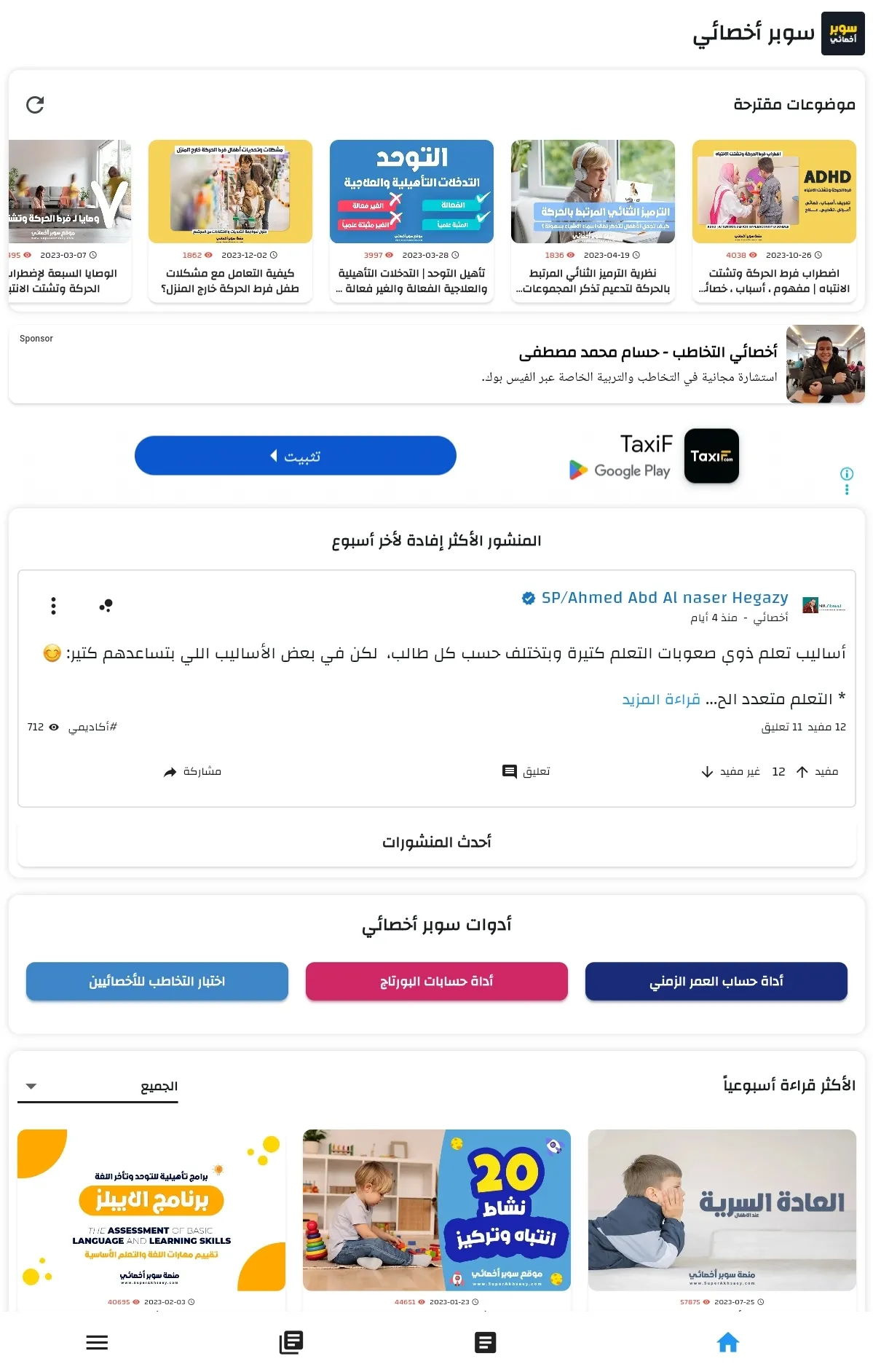This screenshot has height=1372, width=873.
Task: Expand the الجميع filter dropdown
Action: click(98, 1087)
